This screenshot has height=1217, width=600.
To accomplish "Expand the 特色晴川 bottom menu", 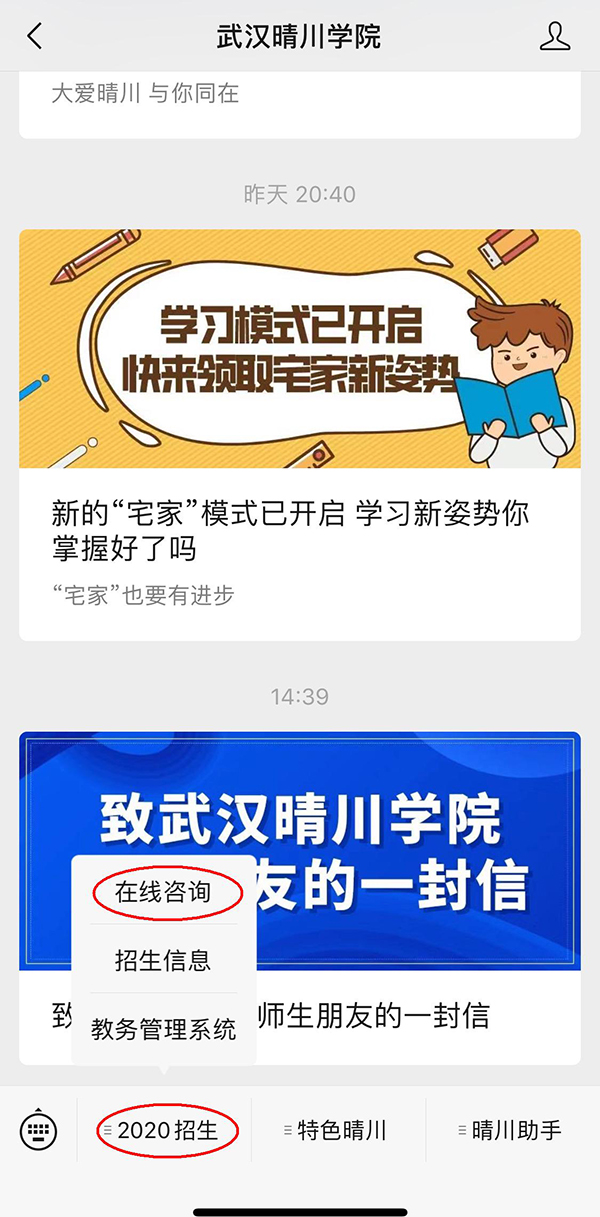I will (x=340, y=1130).
